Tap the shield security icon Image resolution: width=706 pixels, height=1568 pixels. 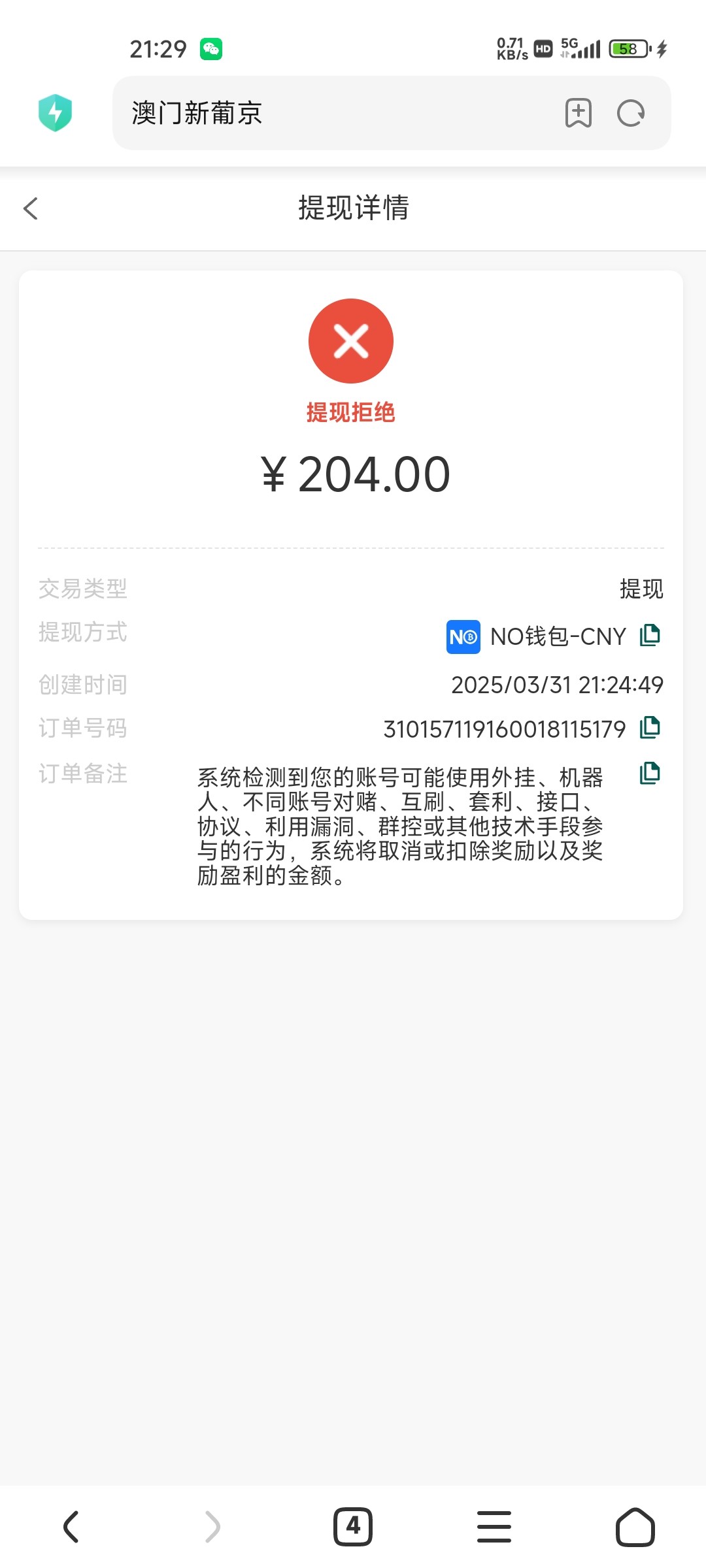[x=55, y=113]
